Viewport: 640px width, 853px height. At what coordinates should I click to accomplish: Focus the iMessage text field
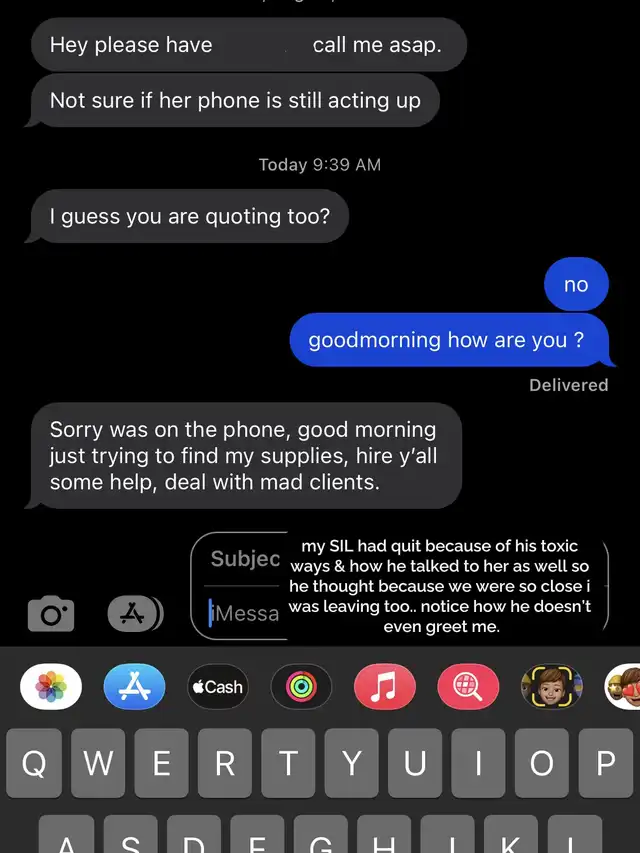click(246, 612)
